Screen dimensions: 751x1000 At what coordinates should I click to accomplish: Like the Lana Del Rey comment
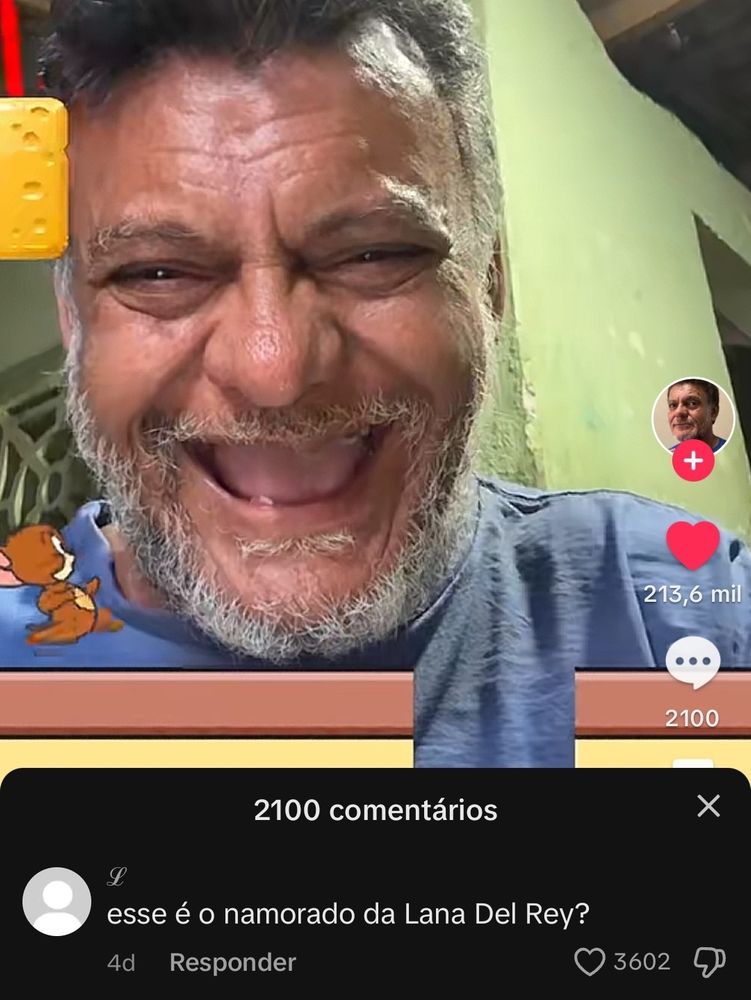coord(590,962)
